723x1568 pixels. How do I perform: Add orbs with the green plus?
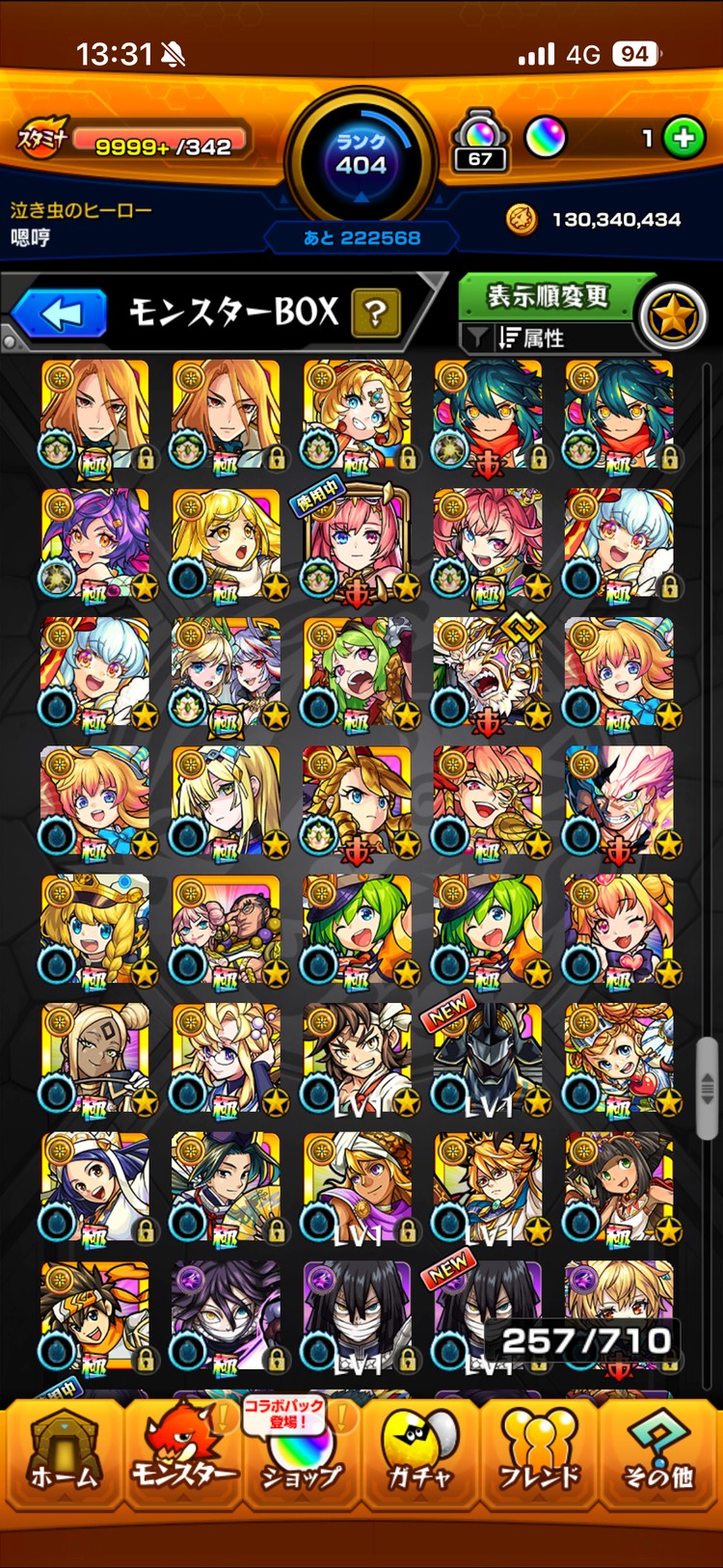pos(684,139)
